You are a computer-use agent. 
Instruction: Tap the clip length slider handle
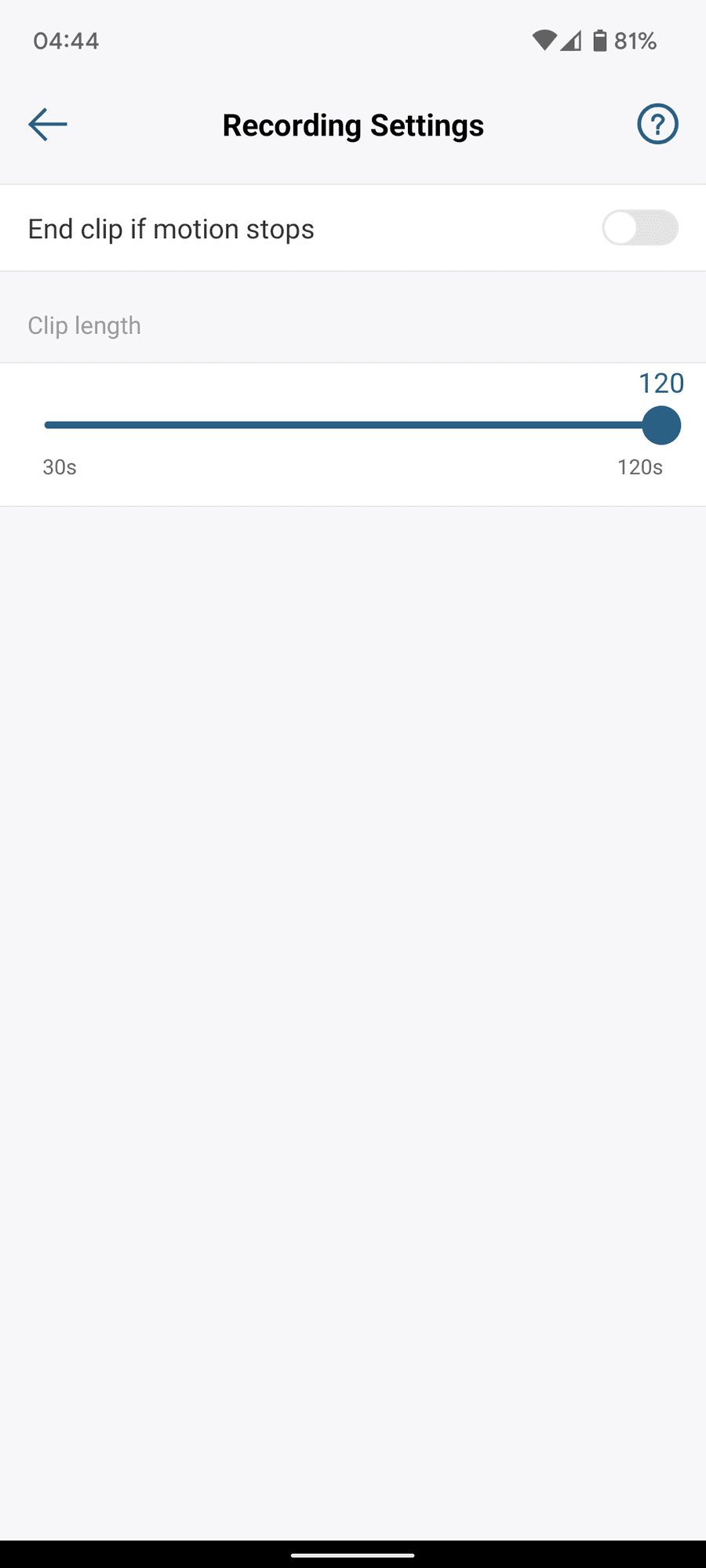pyautogui.click(x=661, y=426)
